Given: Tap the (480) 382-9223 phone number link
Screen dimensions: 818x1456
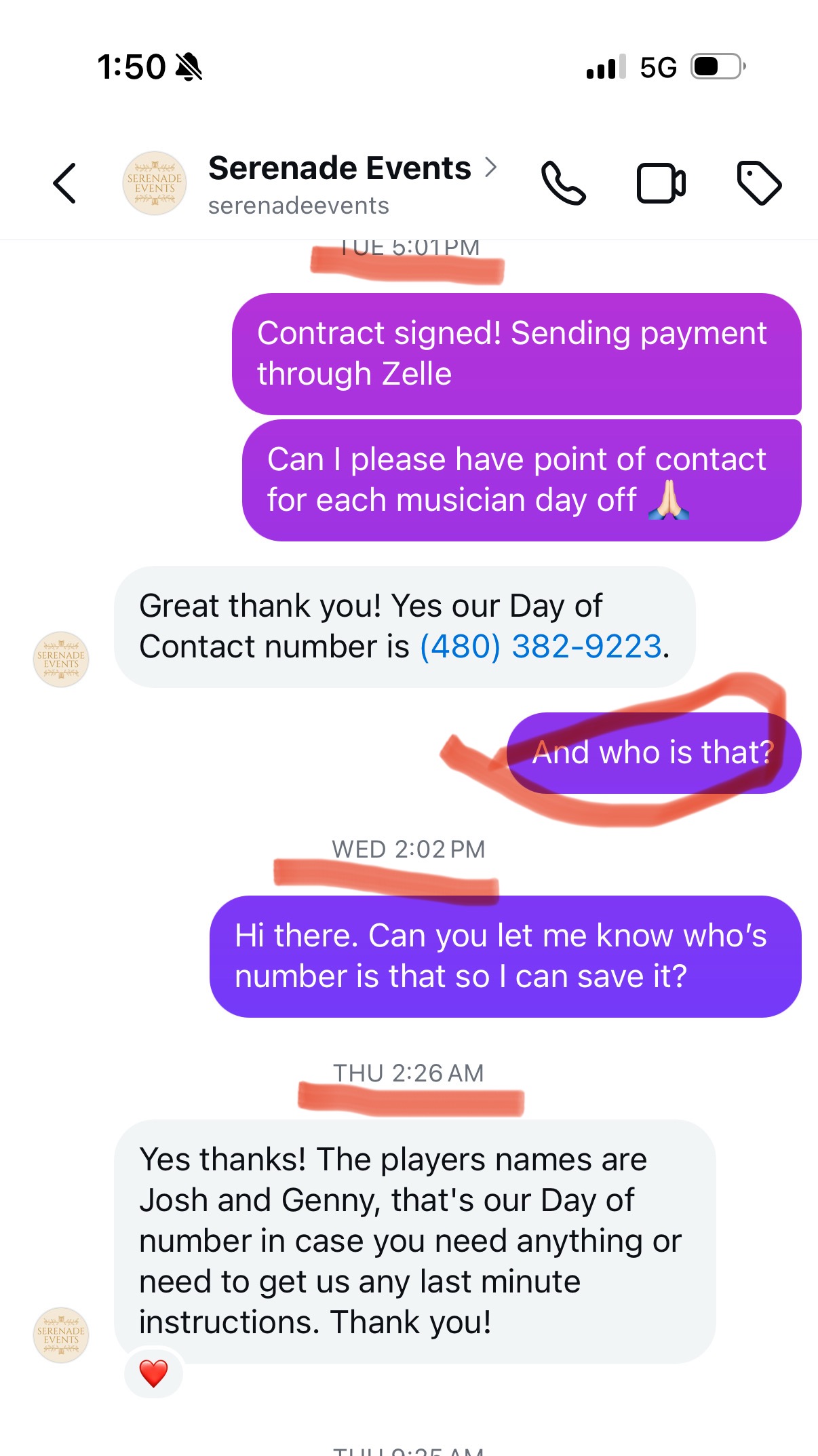Looking at the screenshot, I should (541, 646).
